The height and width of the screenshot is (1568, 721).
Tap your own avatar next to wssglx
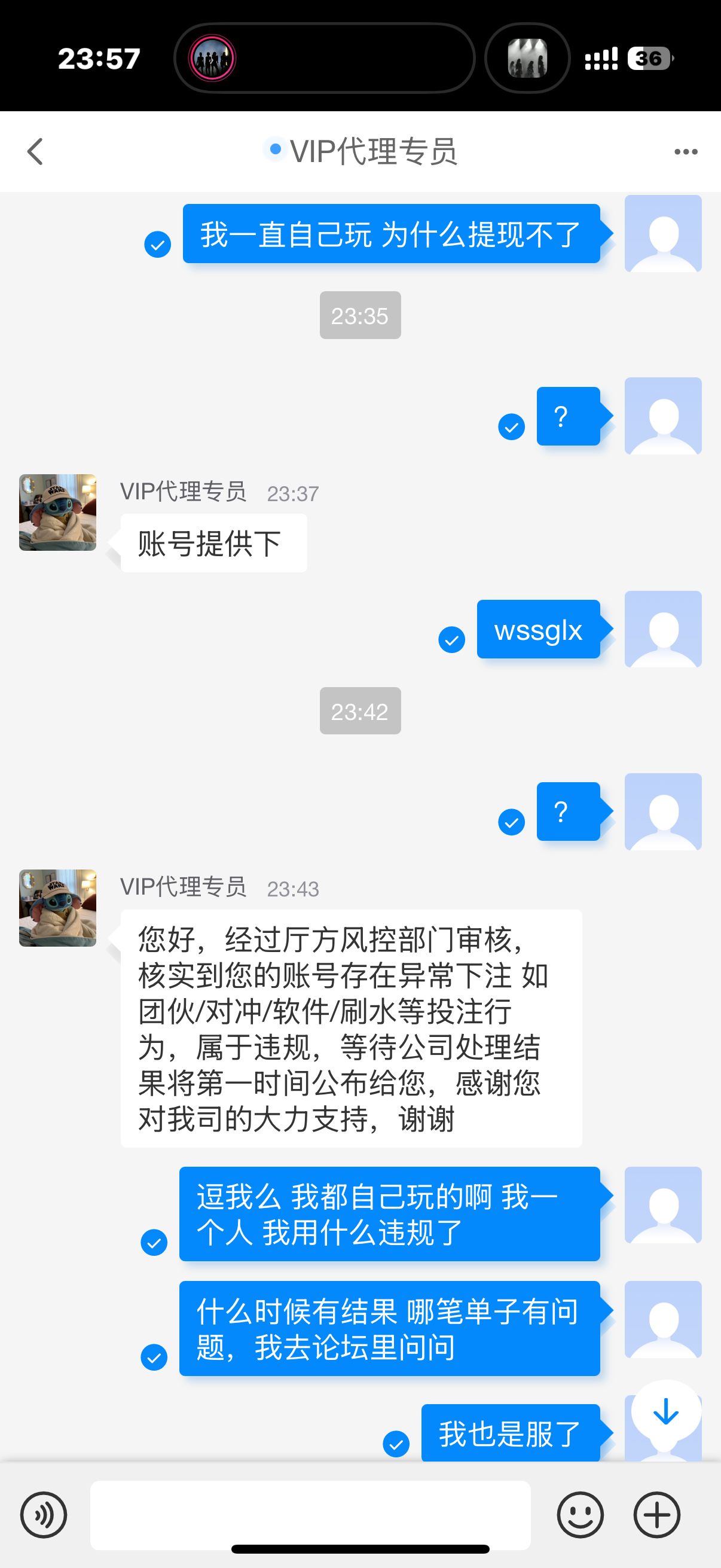[x=662, y=629]
